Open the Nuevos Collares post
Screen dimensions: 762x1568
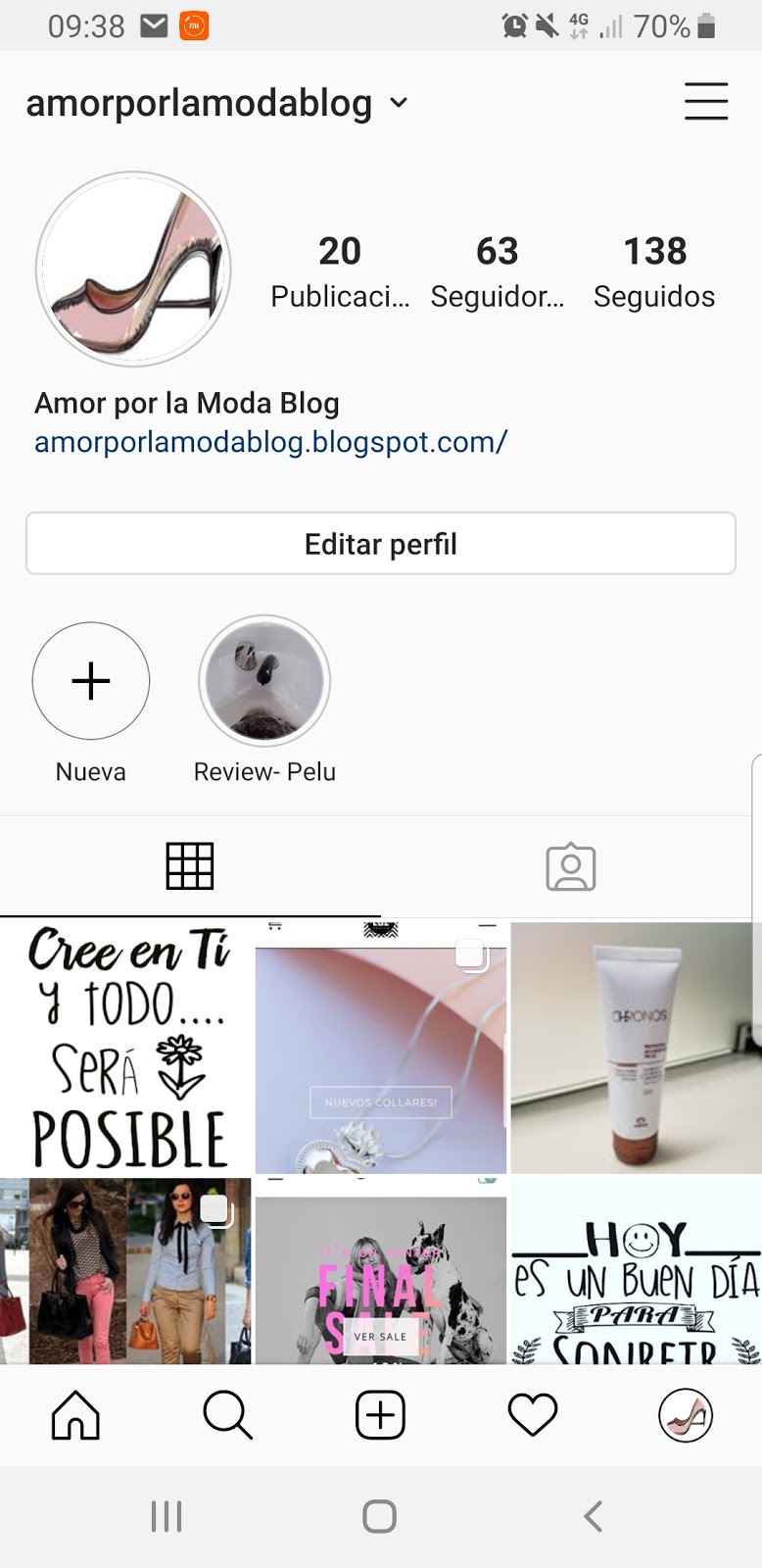[381, 1047]
